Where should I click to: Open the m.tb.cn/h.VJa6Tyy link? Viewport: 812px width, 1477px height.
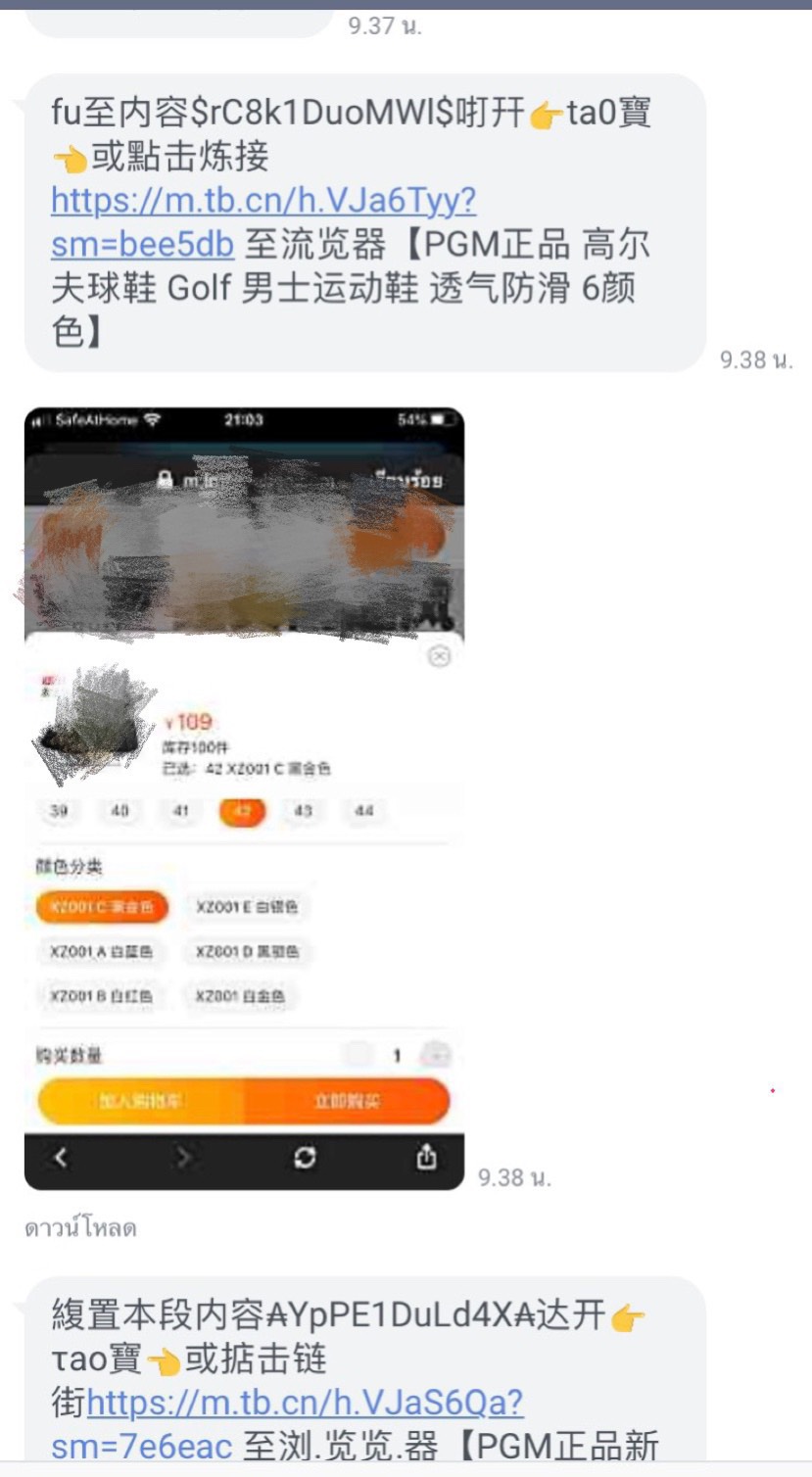coord(263,202)
